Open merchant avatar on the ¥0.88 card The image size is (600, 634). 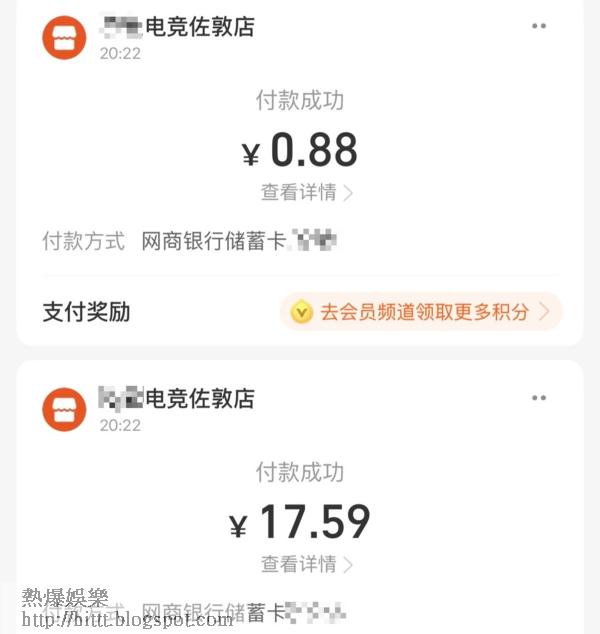point(64,38)
